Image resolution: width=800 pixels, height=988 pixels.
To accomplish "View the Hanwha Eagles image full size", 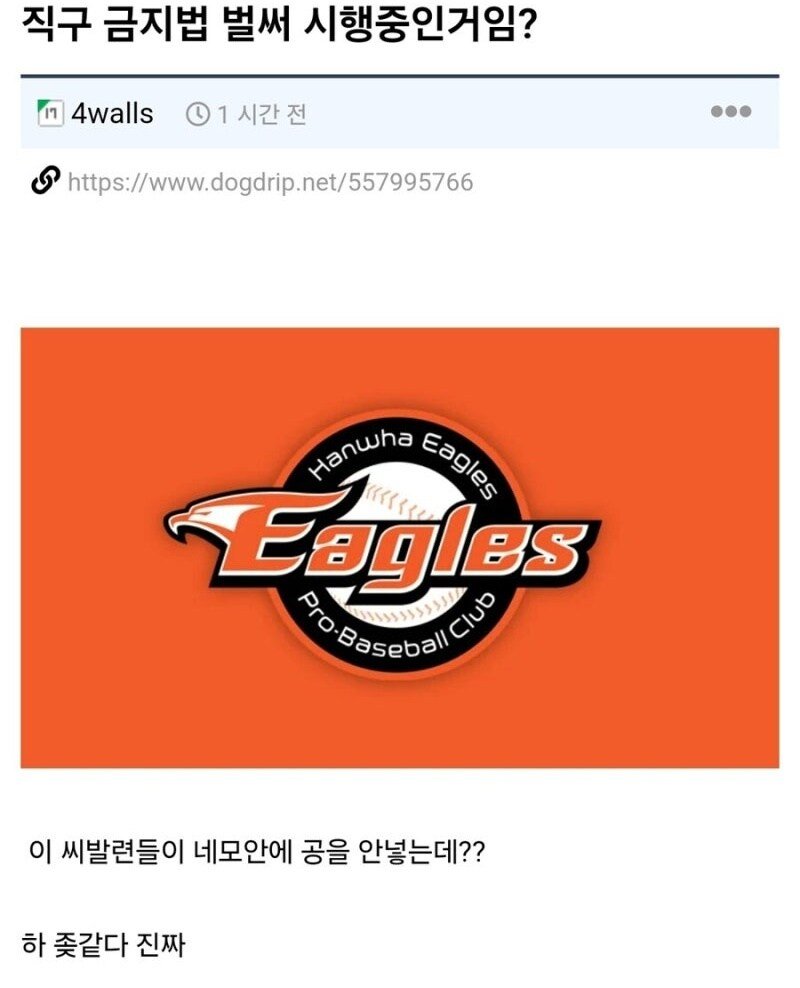I will coord(400,547).
